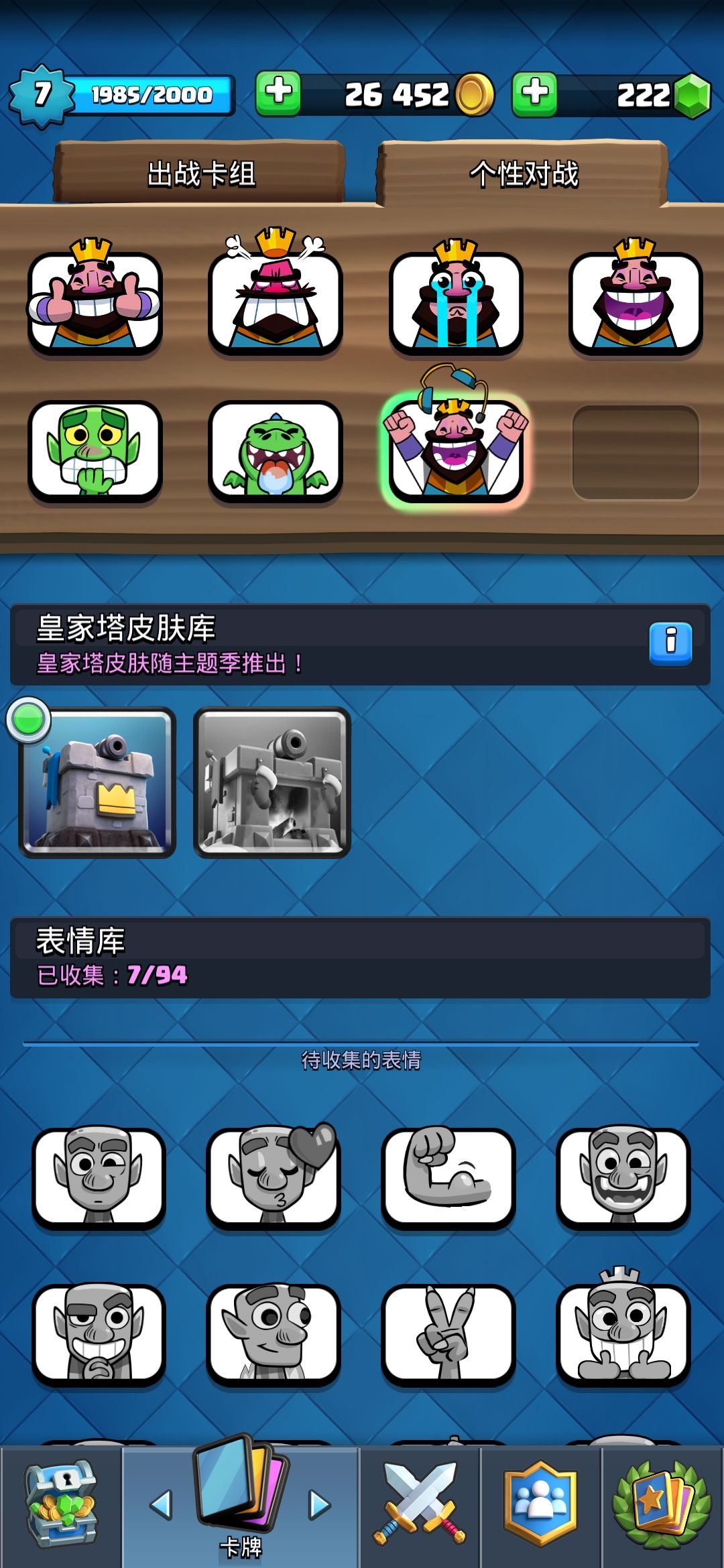This screenshot has height=1568, width=724.
Task: Select the baby dragon emote
Action: 276,452
